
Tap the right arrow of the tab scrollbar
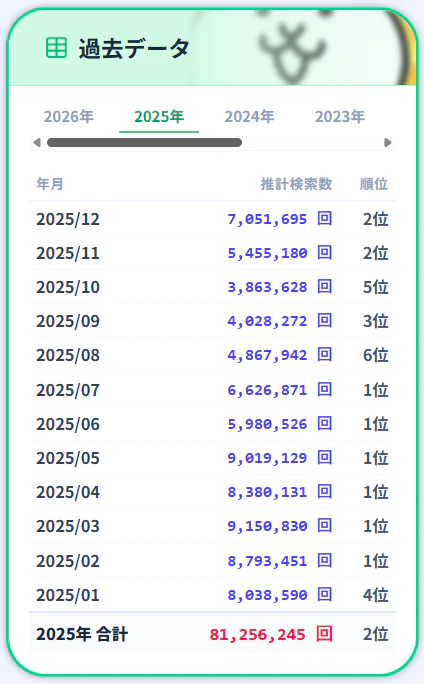coord(387,143)
